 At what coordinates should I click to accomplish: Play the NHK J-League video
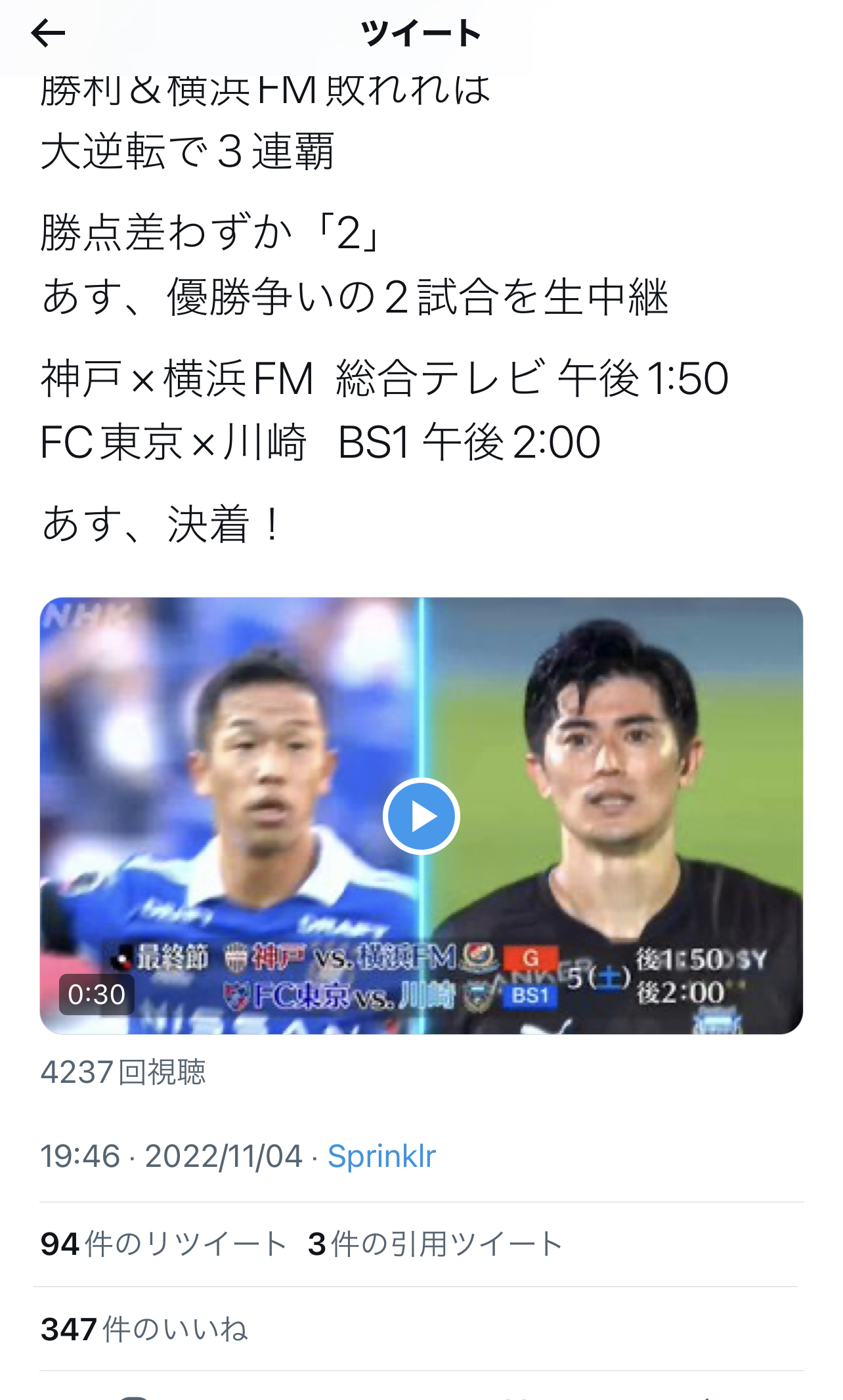421,816
